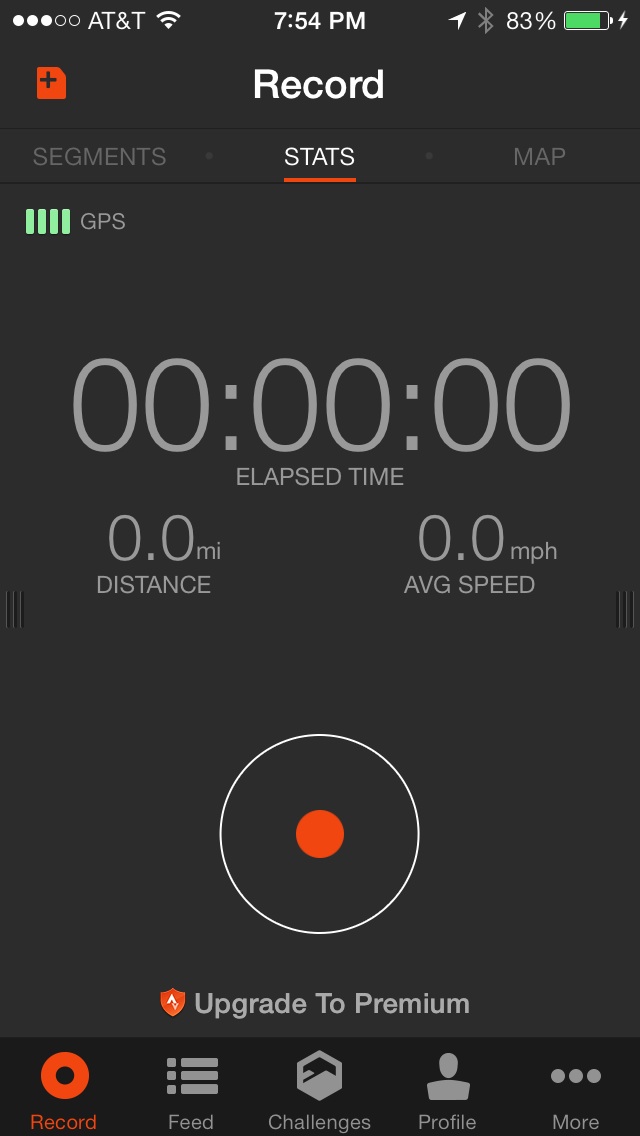Screen dimensions: 640x1136
Task: Tap Upgrade To Premium
Action: click(x=315, y=1003)
